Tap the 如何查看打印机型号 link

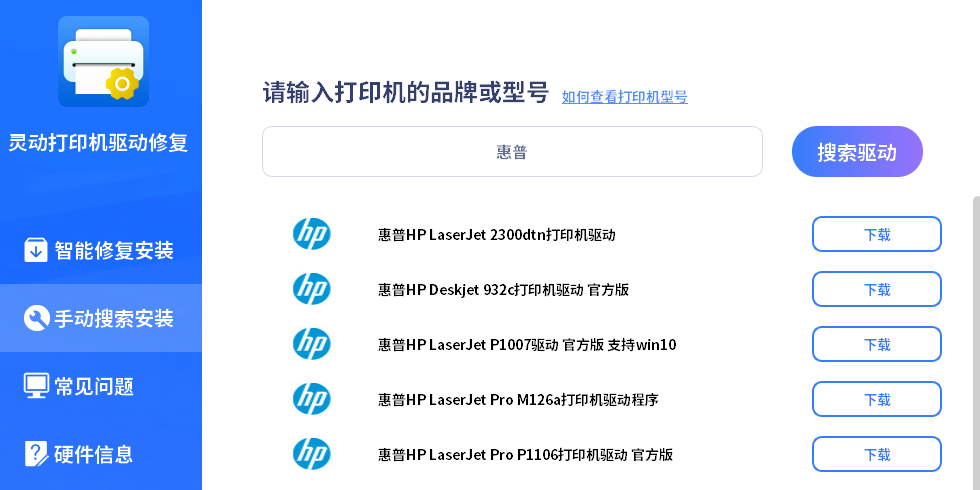tap(624, 97)
